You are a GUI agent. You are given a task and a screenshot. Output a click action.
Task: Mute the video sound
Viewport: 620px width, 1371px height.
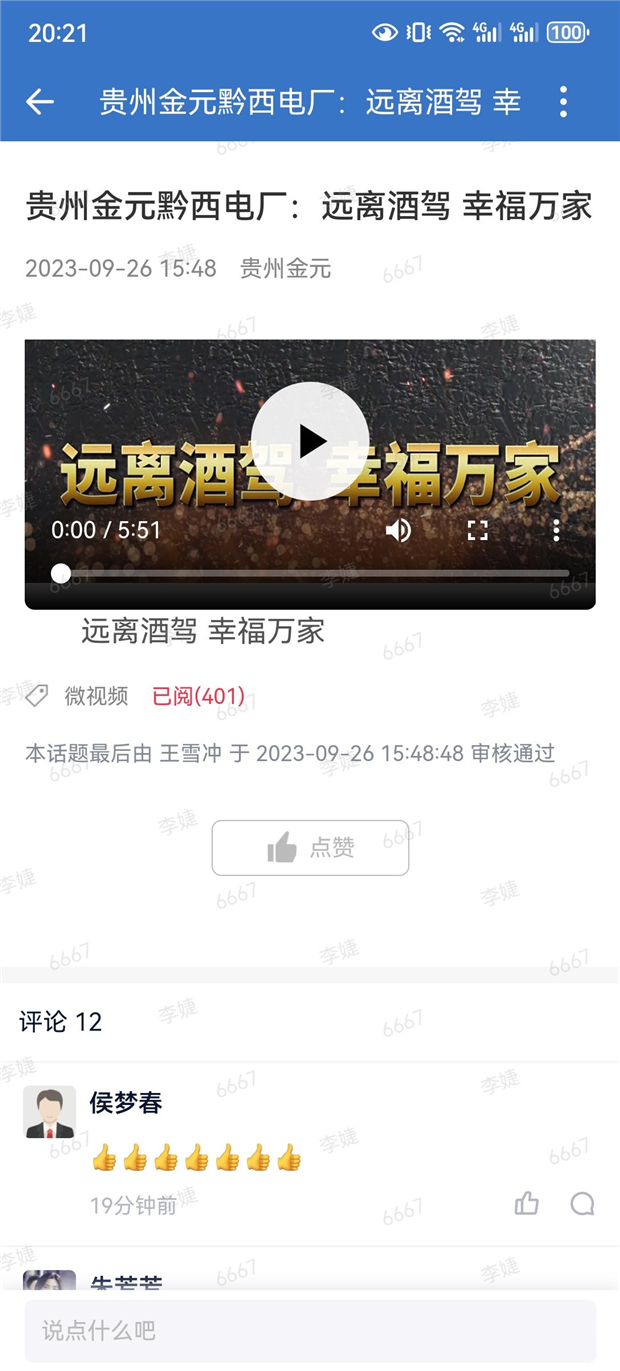398,530
